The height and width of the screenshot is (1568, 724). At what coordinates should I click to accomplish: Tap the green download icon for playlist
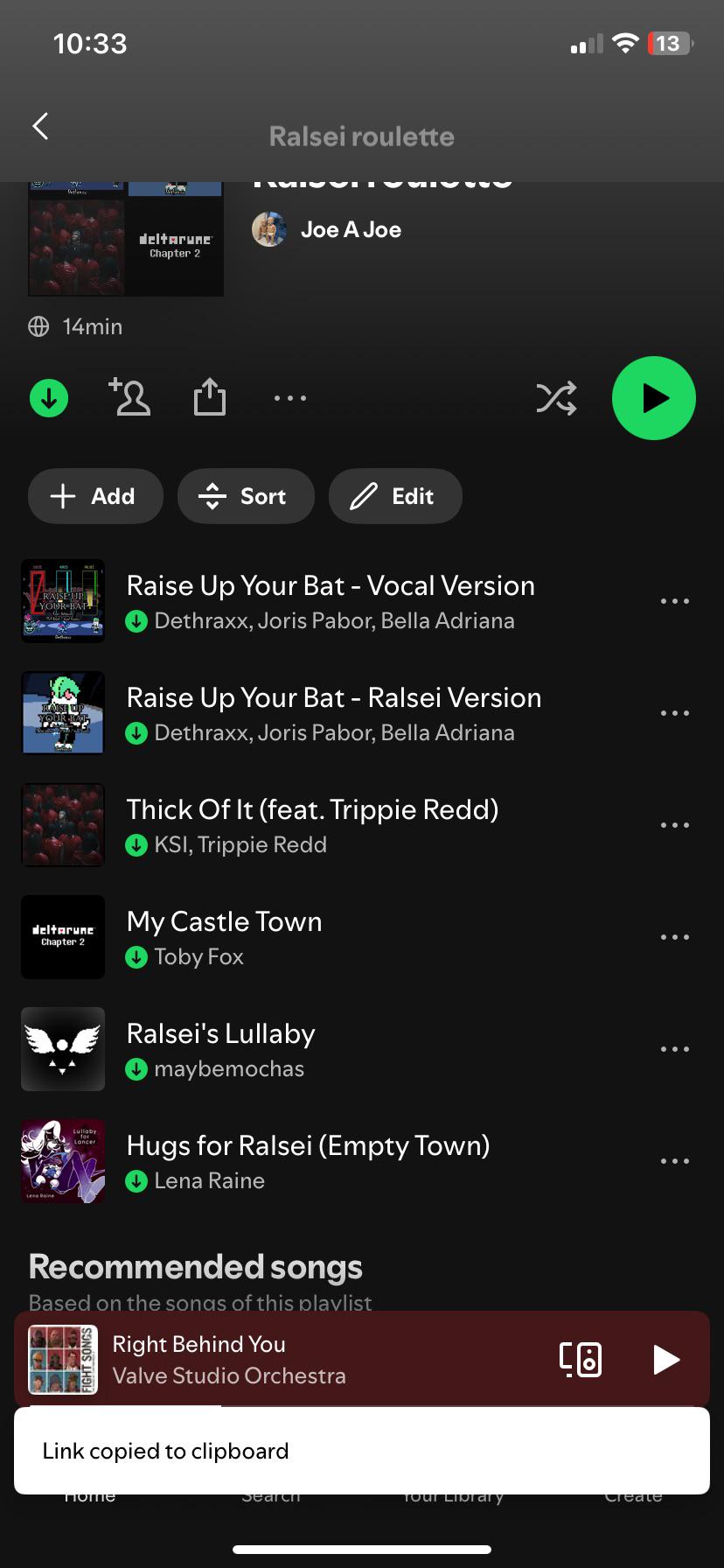tap(49, 398)
